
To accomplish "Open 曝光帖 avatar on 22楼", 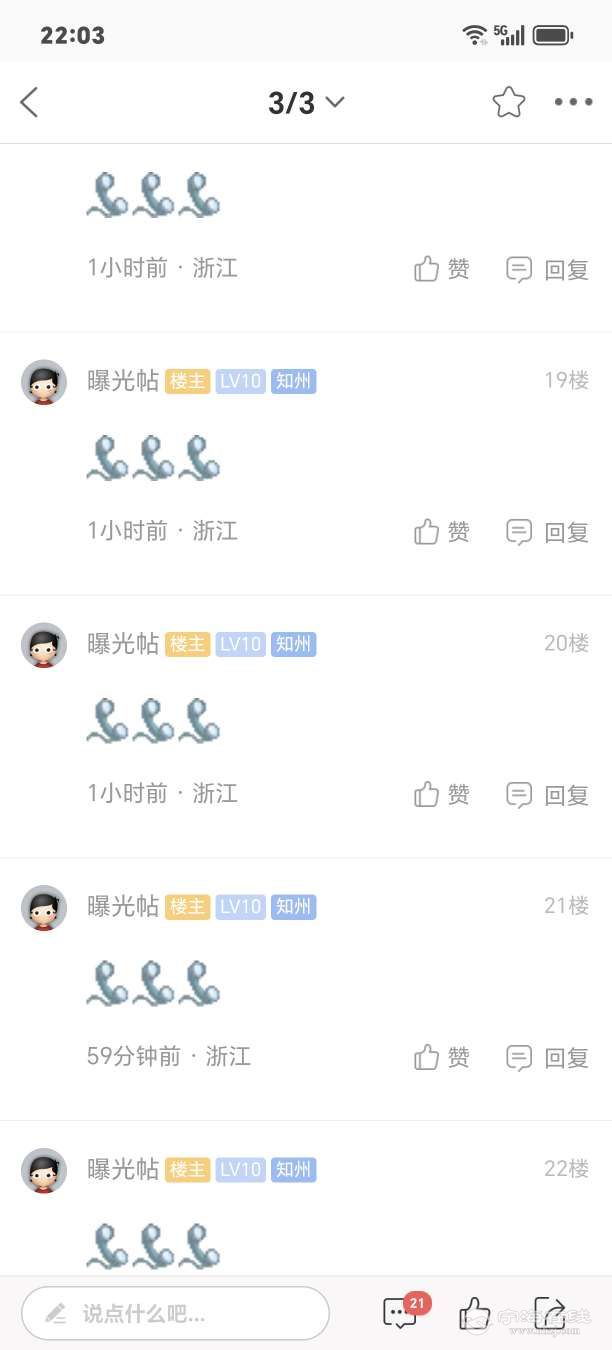I will 44,1170.
